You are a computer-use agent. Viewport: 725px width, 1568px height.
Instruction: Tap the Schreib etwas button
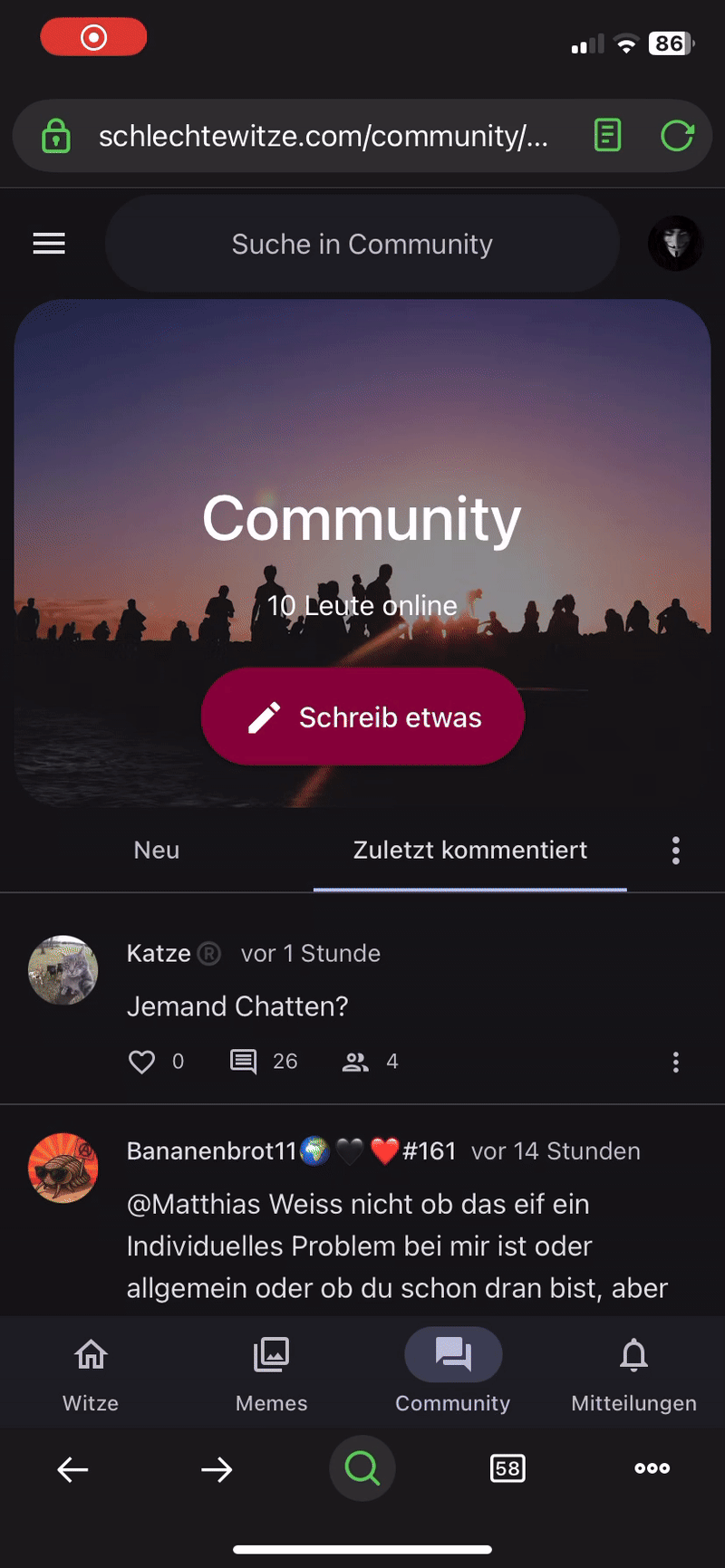(x=362, y=717)
